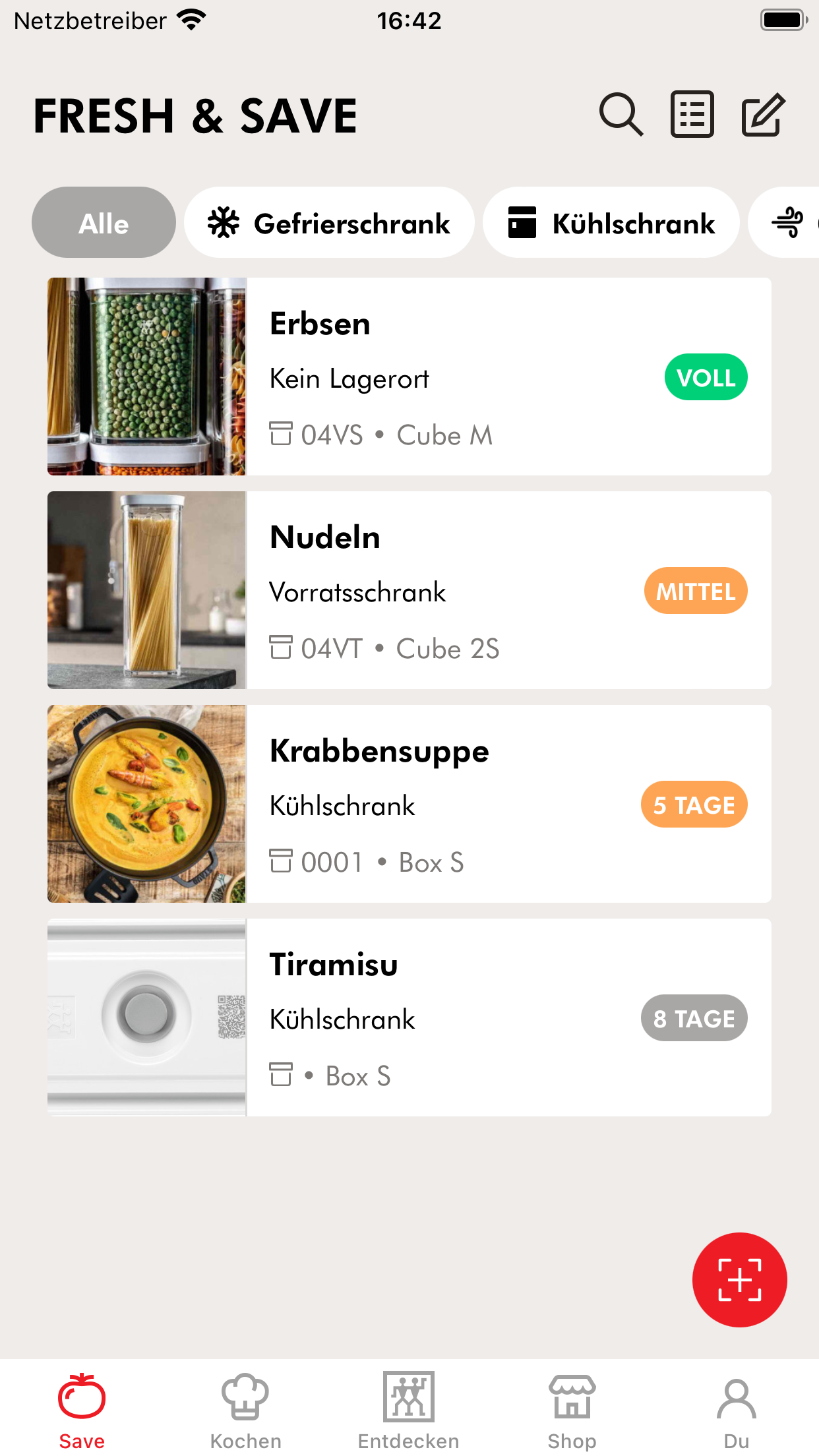Image resolution: width=819 pixels, height=1456 pixels.
Task: Select the Alle filter chip
Action: pyautogui.click(x=104, y=223)
